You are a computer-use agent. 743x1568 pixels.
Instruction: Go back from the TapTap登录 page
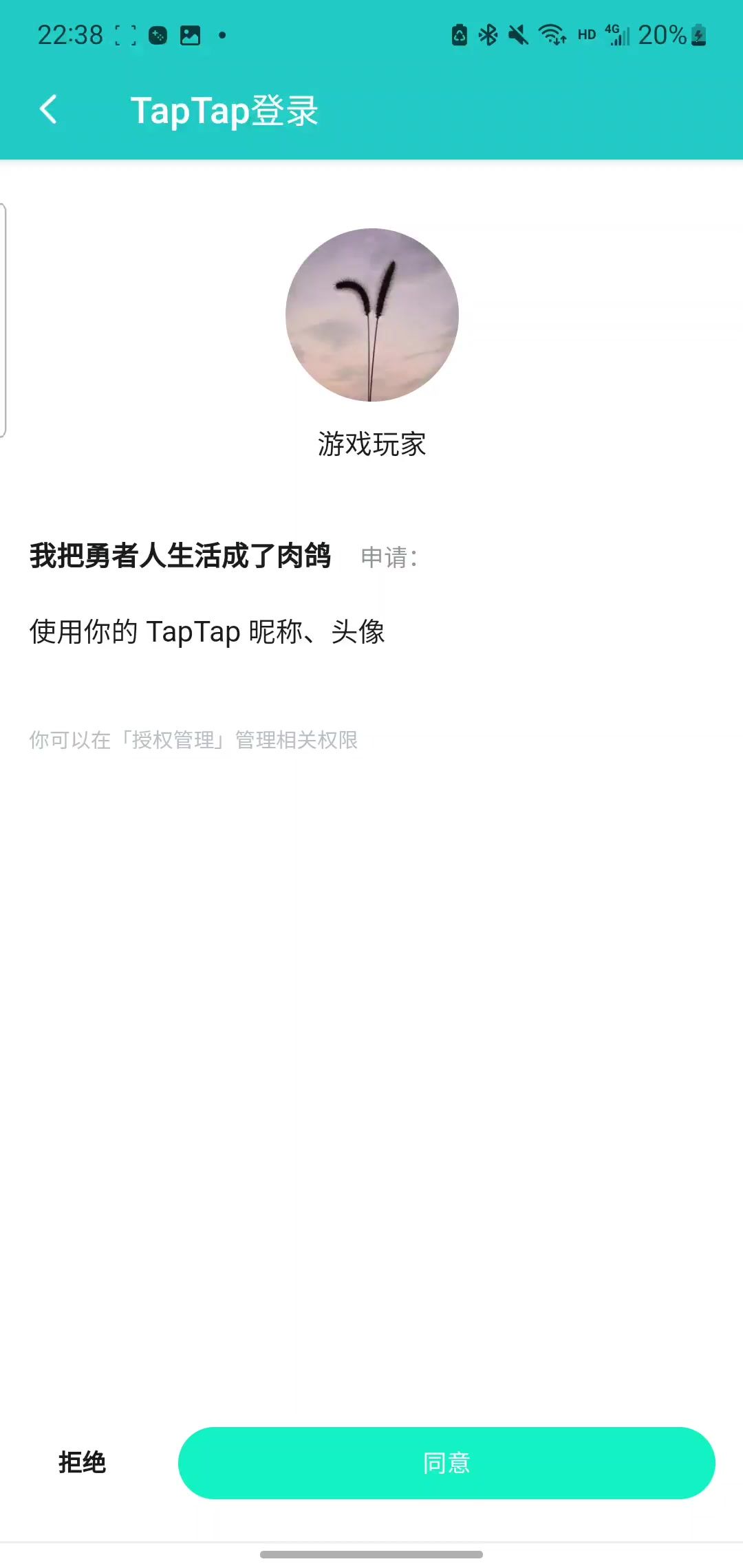pyautogui.click(x=48, y=110)
